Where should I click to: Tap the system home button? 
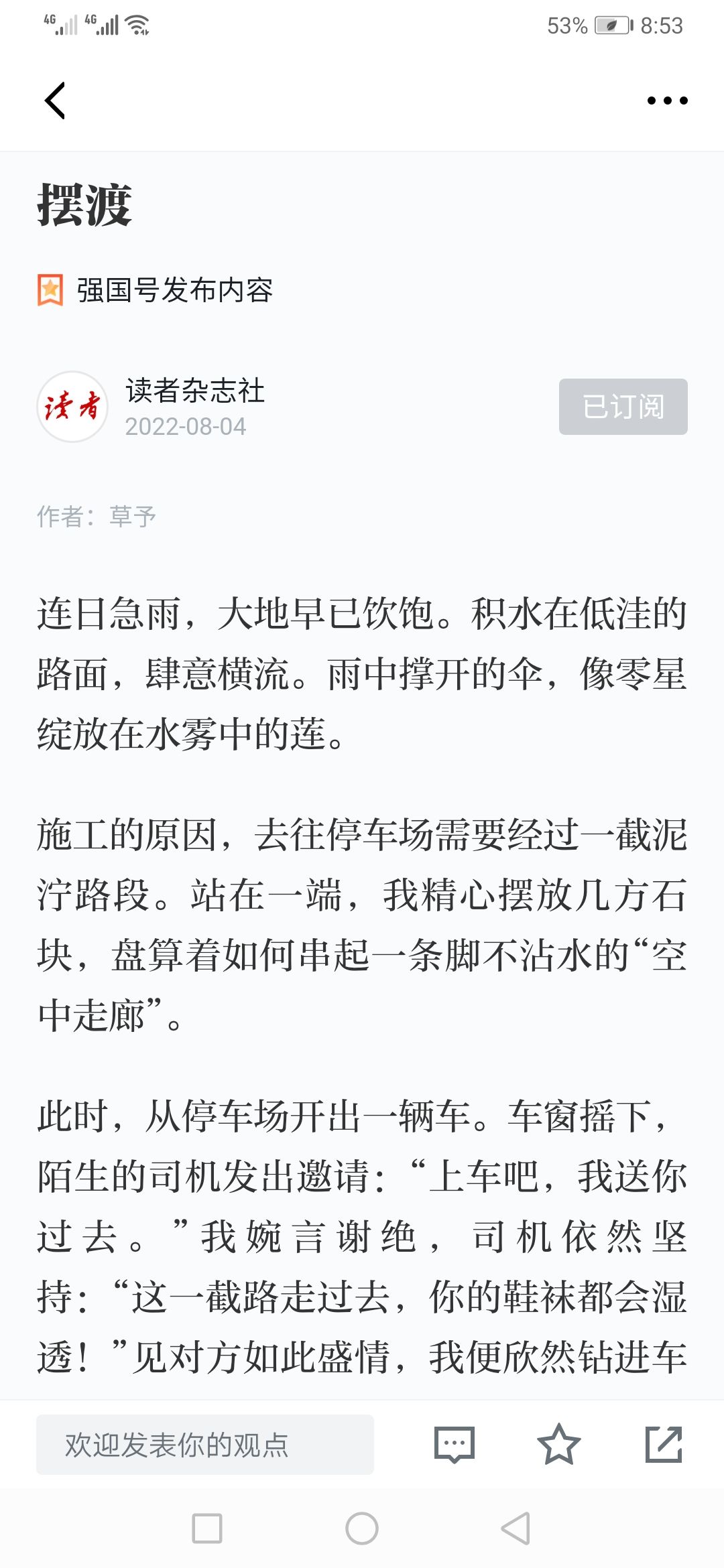pos(362,1528)
